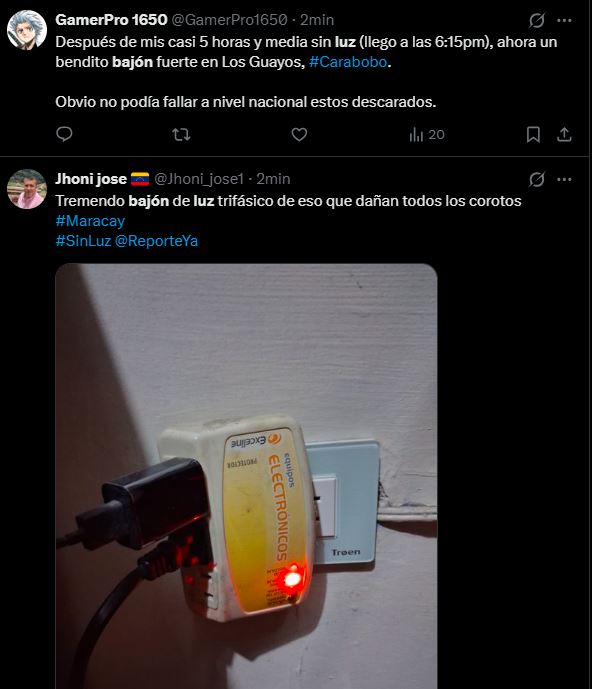Reply to GamerPro 1650's post
Image resolution: width=592 pixels, height=689 pixels.
coord(65,134)
